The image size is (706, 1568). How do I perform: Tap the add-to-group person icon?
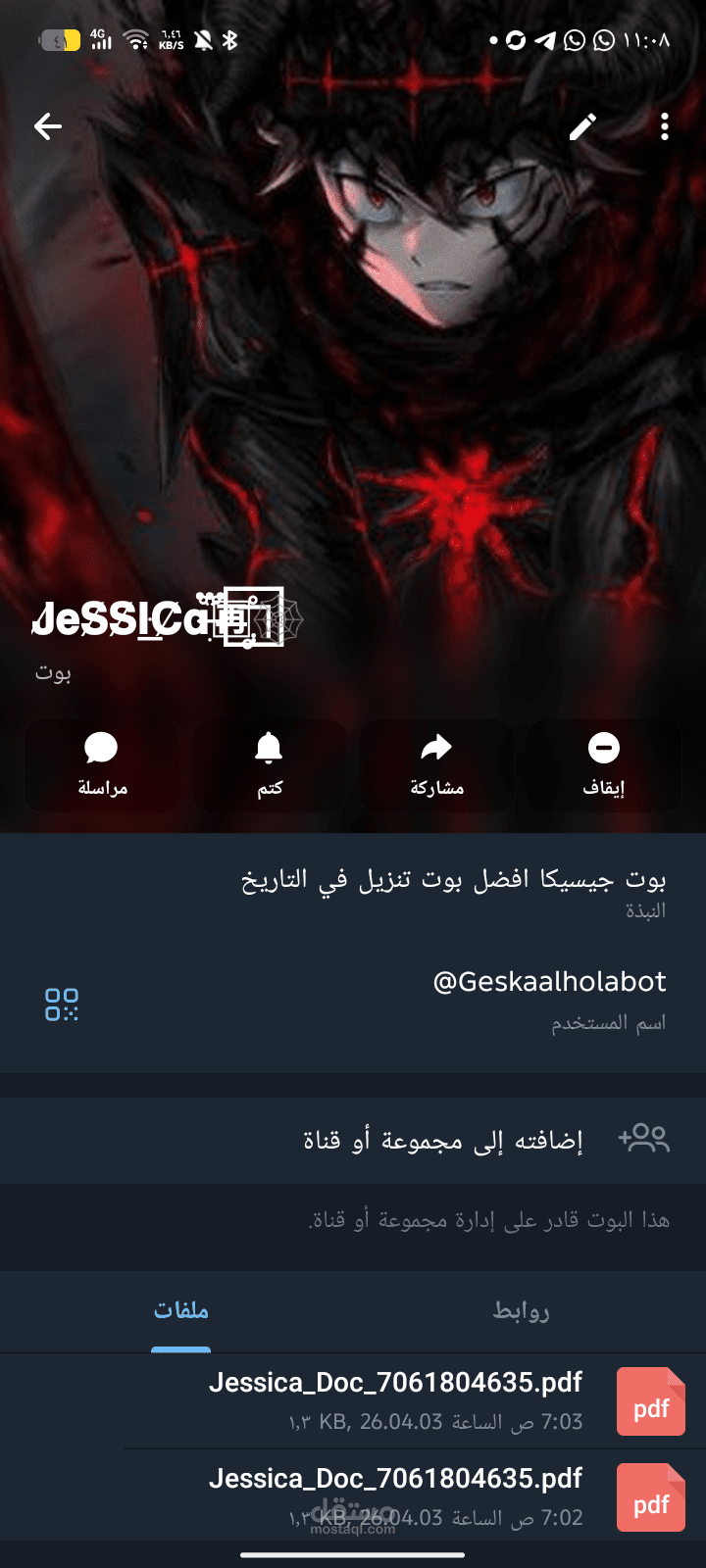[x=644, y=1137]
